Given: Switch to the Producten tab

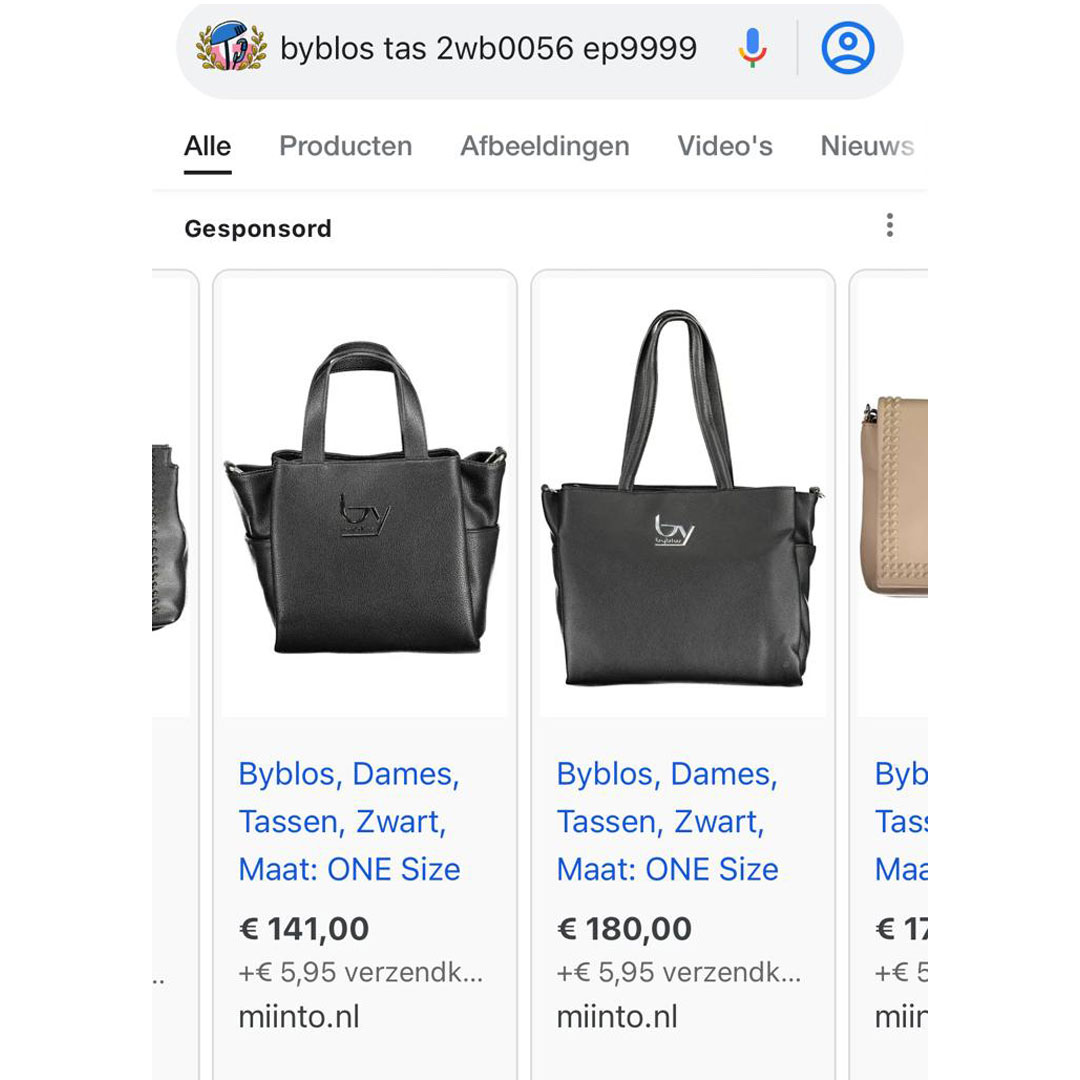Looking at the screenshot, I should coord(345,146).
